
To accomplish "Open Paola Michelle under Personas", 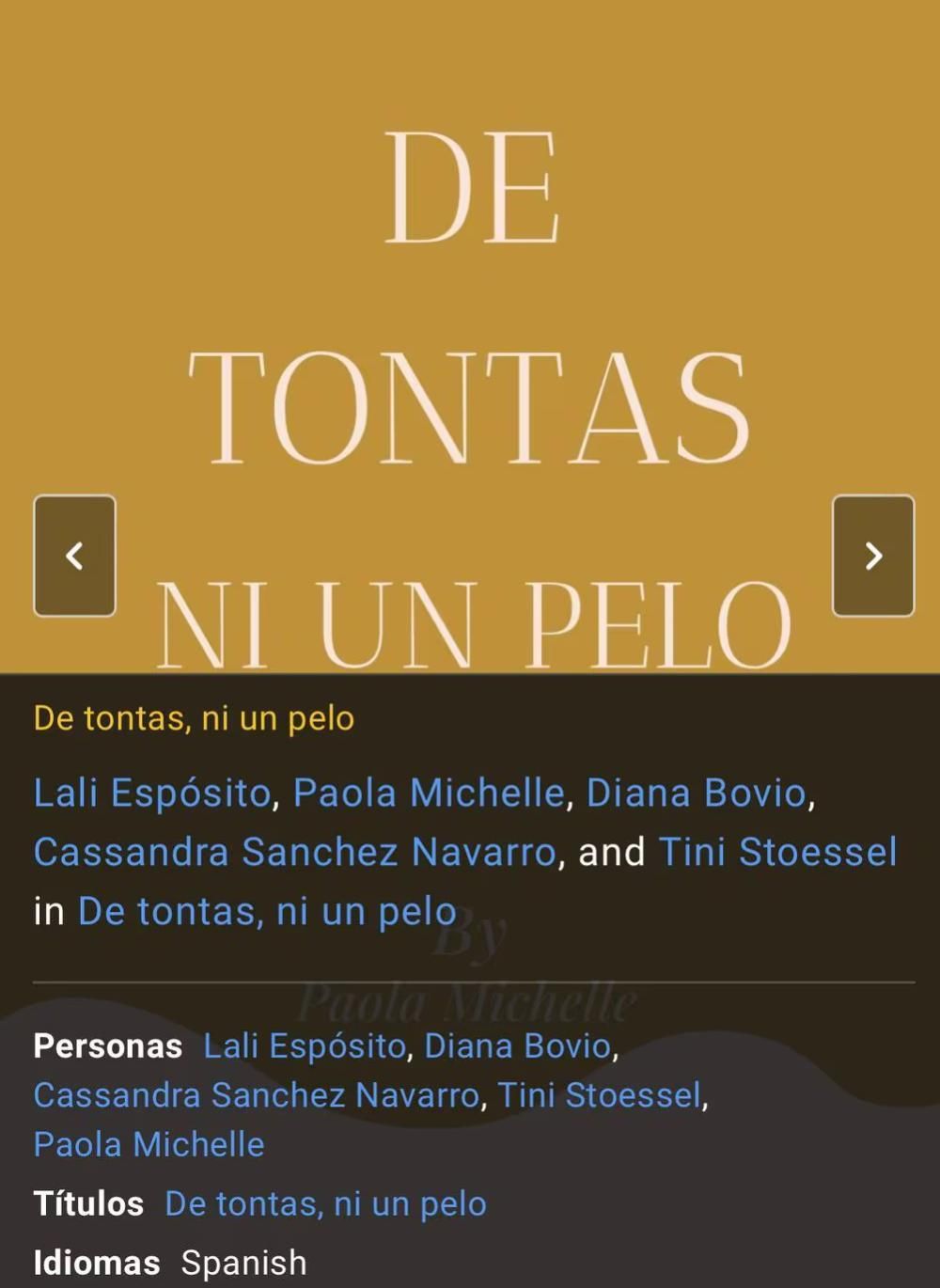I will pyautogui.click(x=149, y=1144).
